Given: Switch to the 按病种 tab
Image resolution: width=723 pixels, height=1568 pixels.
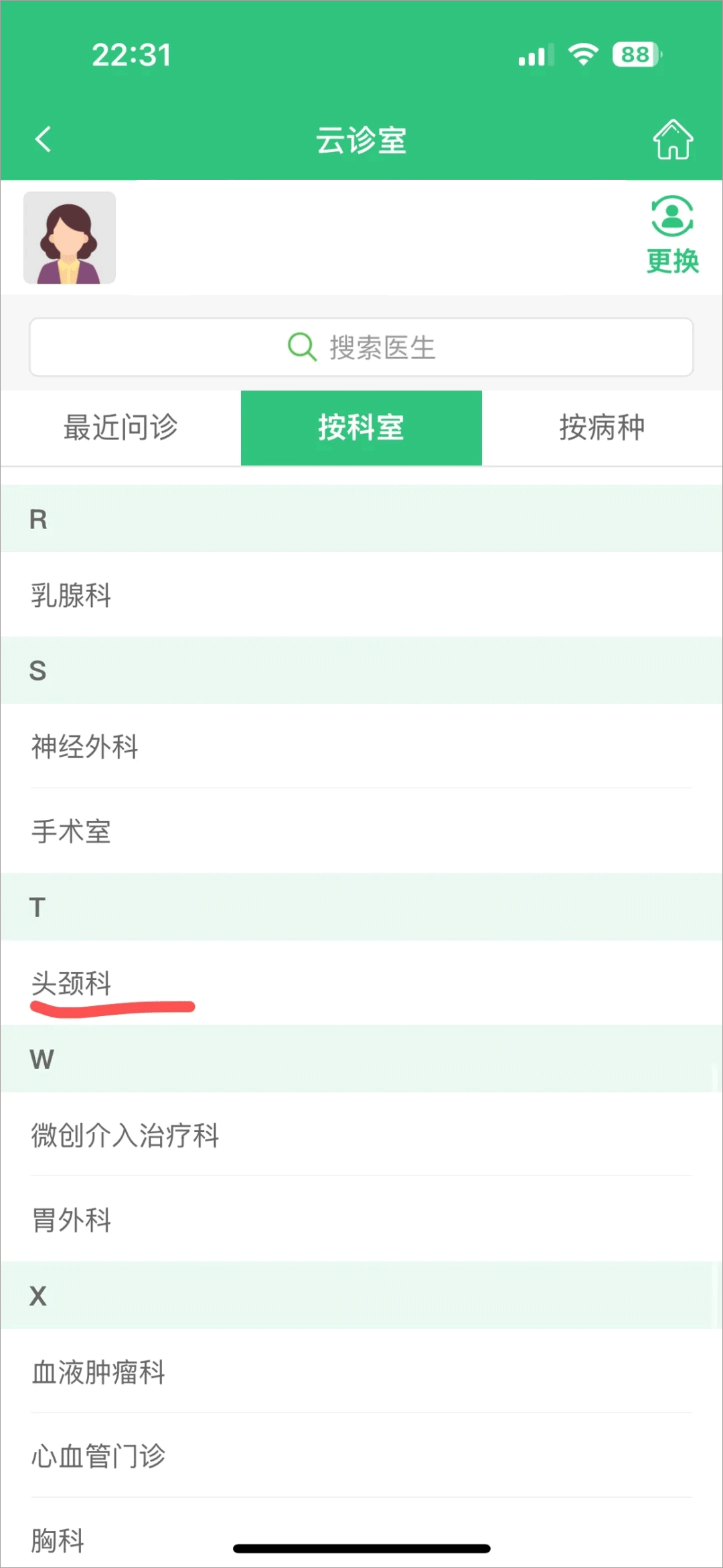Looking at the screenshot, I should click(x=602, y=427).
